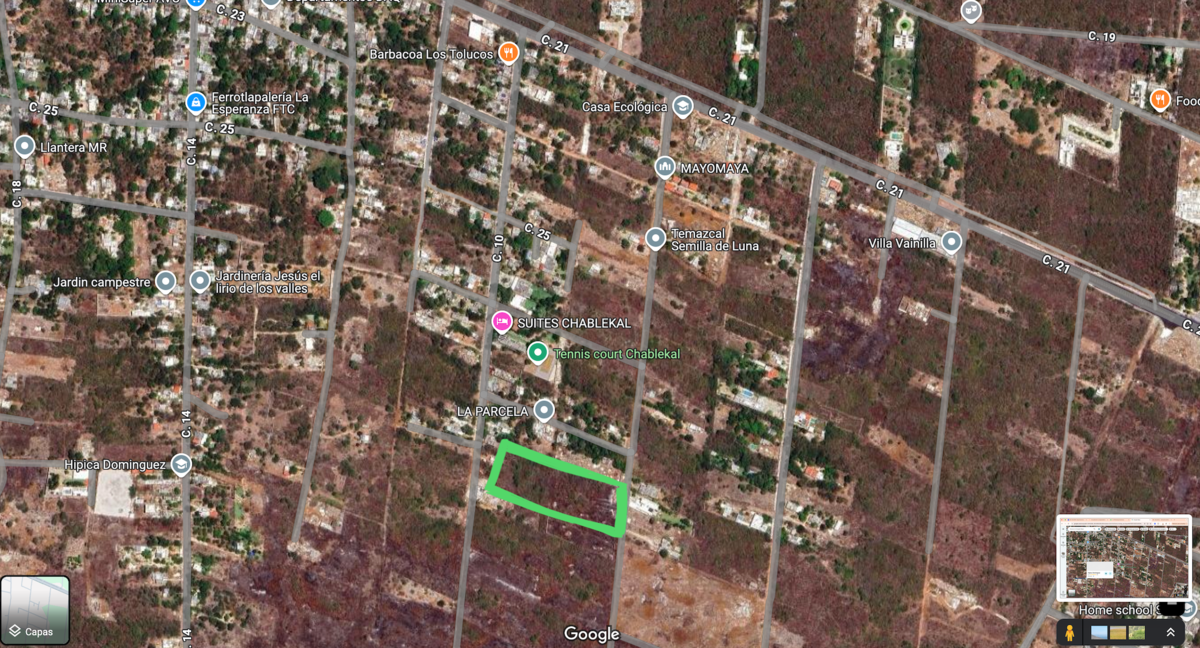Open Tennis court Chablekal marker
Screen dimensions: 1200x648
tap(537, 352)
